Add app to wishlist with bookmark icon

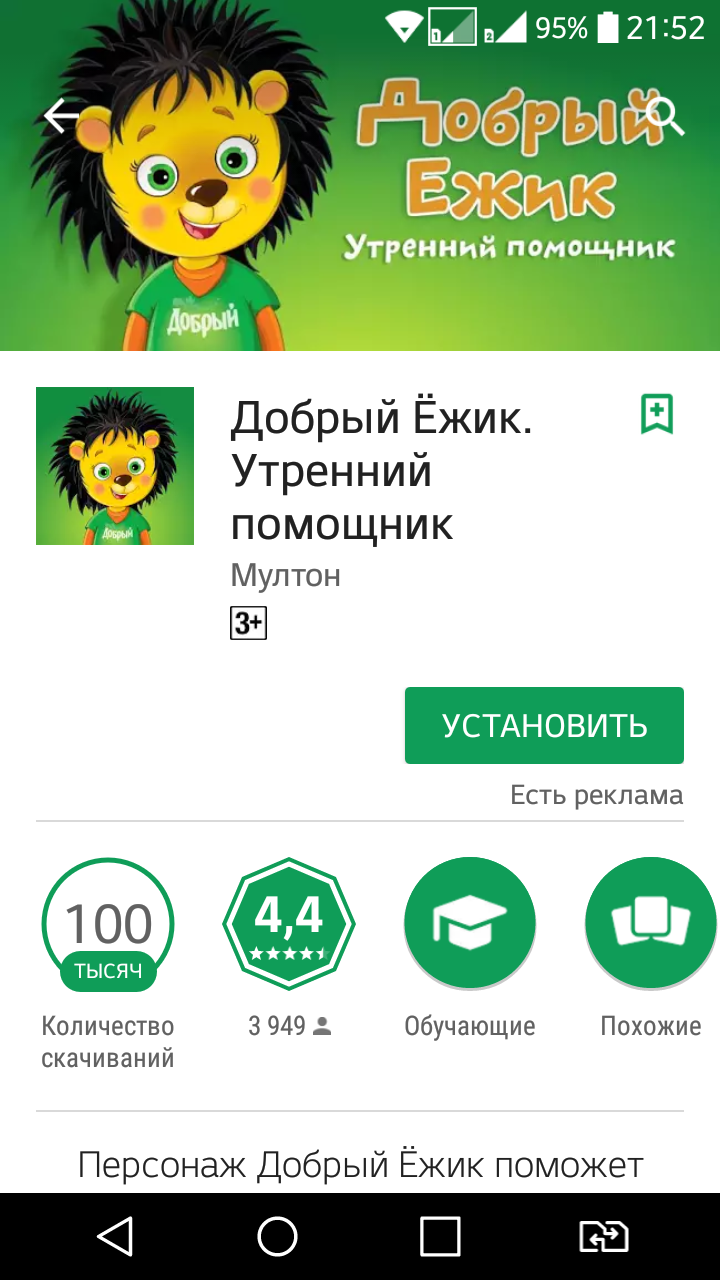click(x=657, y=414)
